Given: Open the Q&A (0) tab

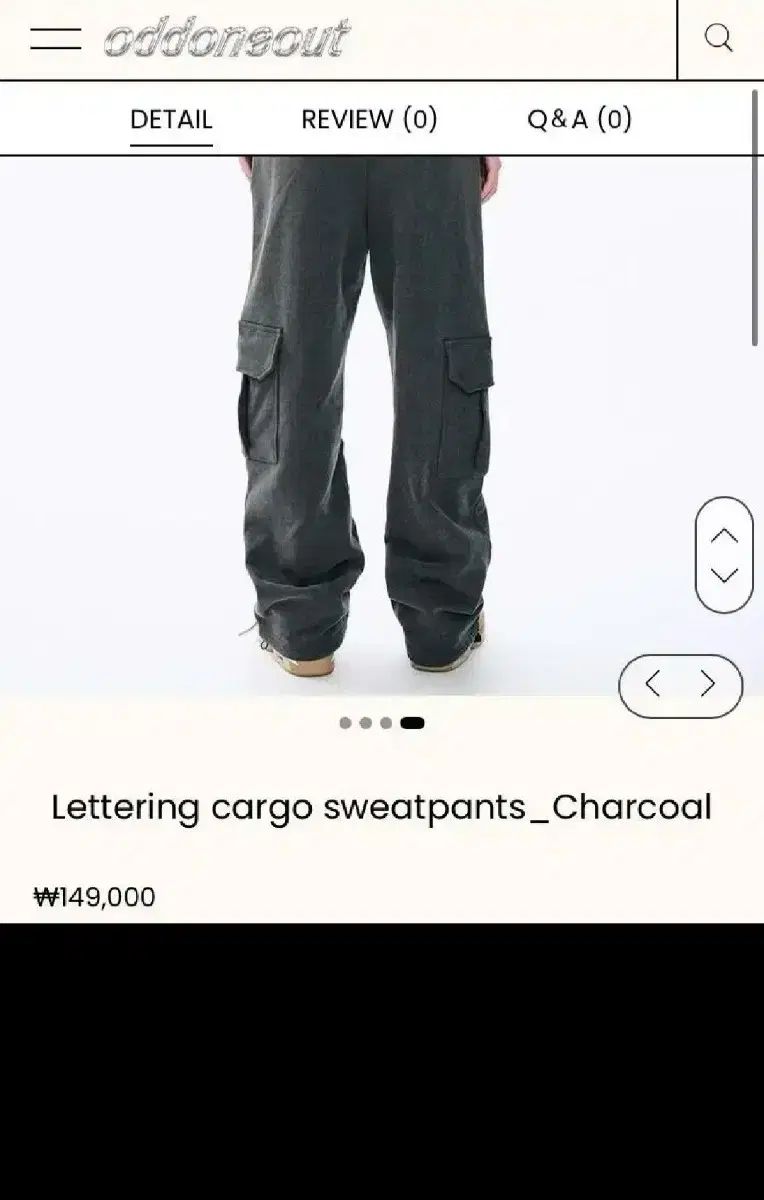Looking at the screenshot, I should [x=579, y=120].
